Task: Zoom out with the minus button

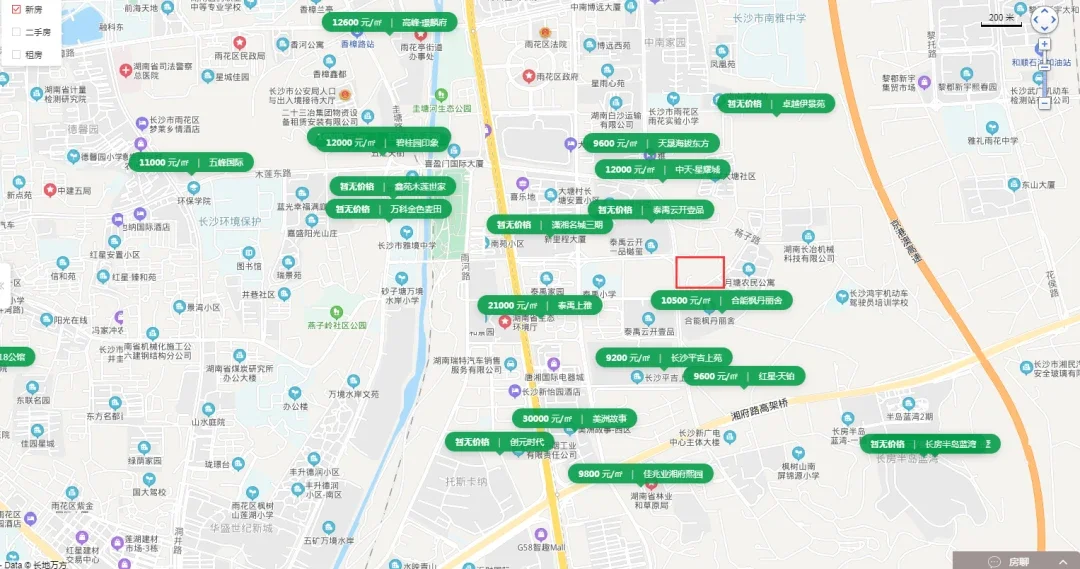Action: coord(1044,103)
